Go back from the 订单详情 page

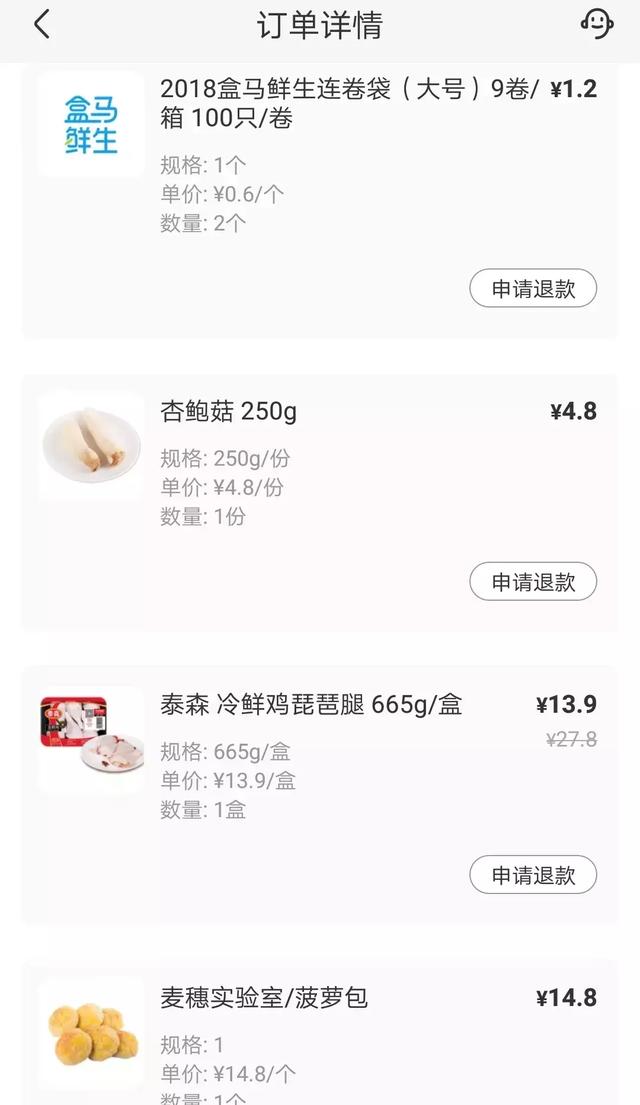41,25
